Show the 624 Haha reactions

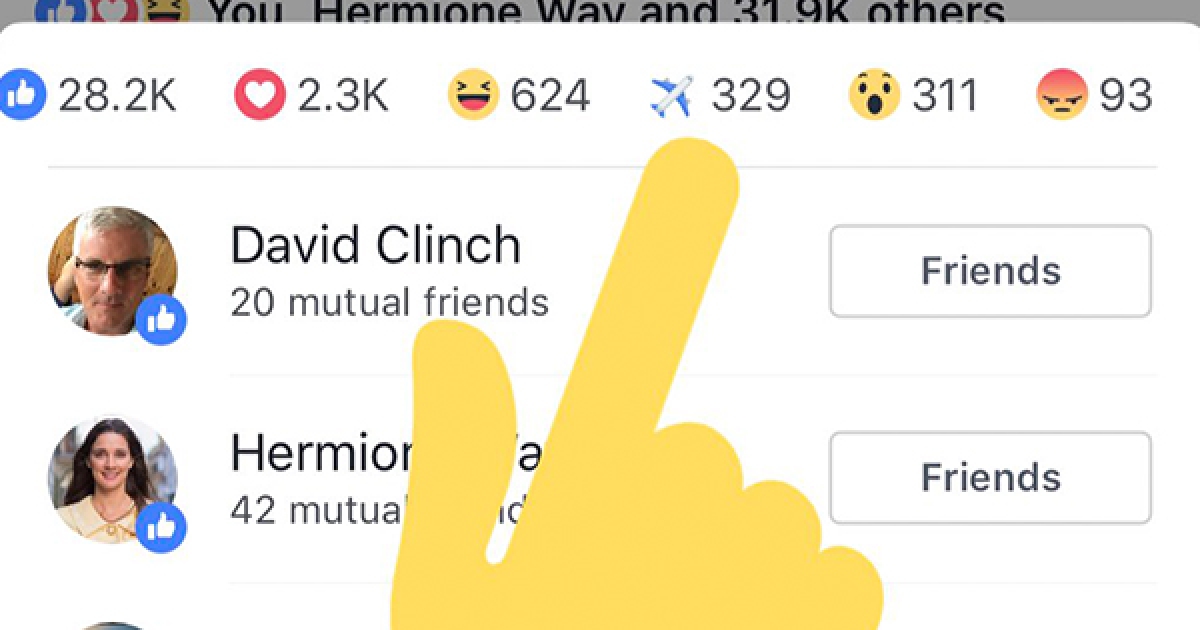point(518,97)
